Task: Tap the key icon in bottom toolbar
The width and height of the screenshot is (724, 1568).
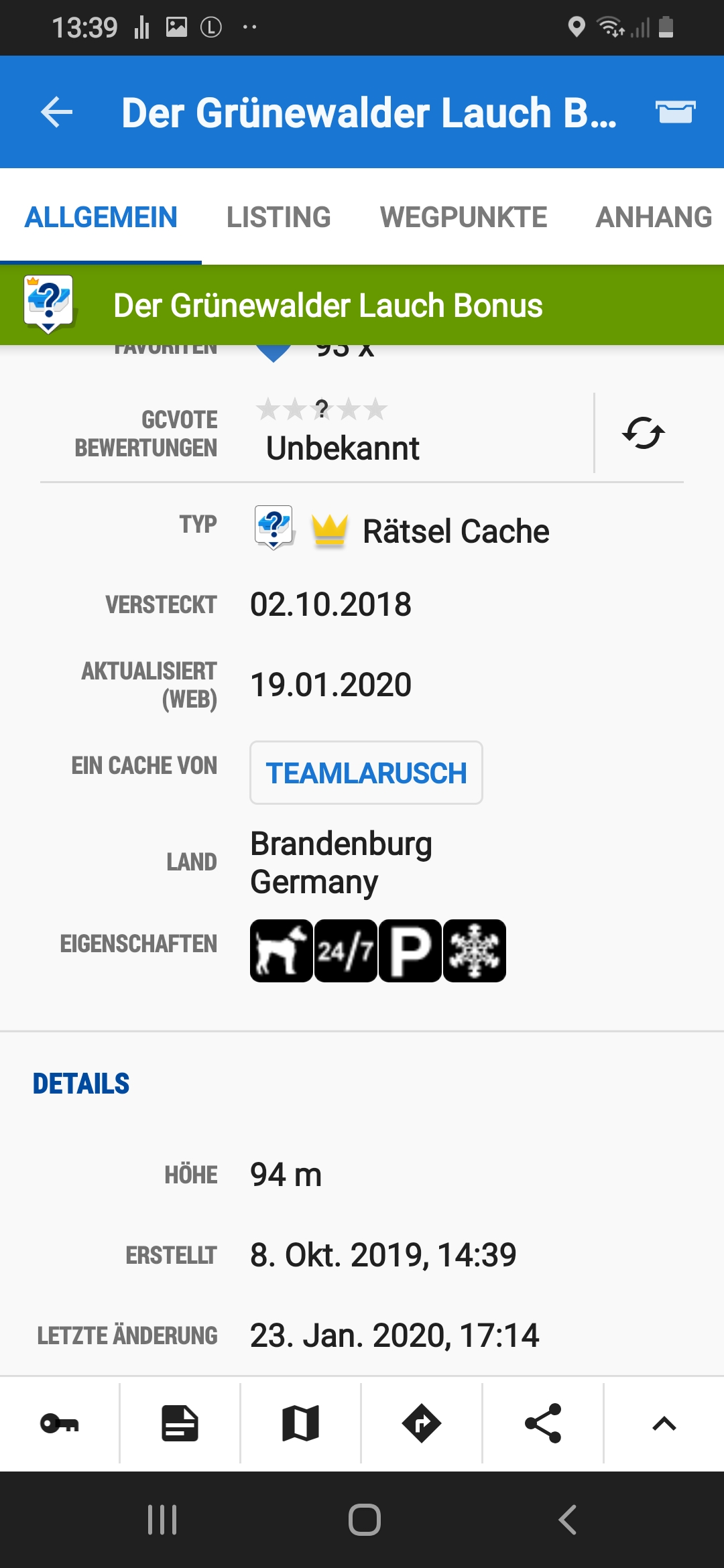Action: coord(60,1423)
